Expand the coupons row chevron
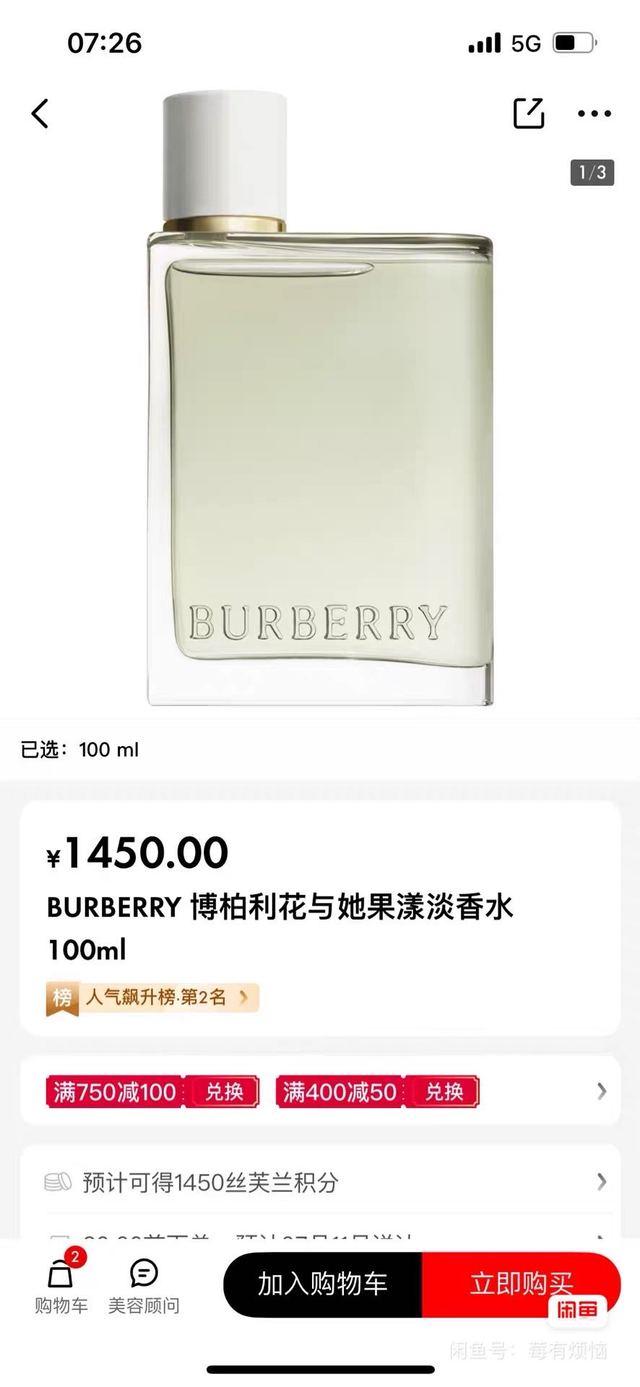The height and width of the screenshot is (1387, 640). click(601, 1091)
